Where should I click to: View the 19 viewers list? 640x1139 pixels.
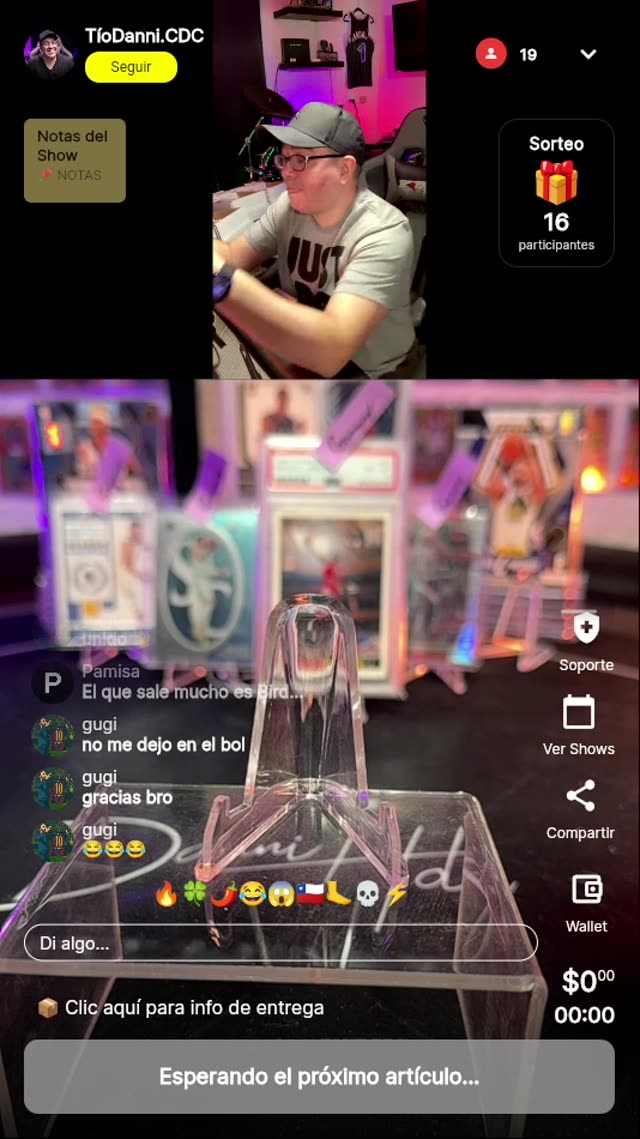tap(507, 54)
